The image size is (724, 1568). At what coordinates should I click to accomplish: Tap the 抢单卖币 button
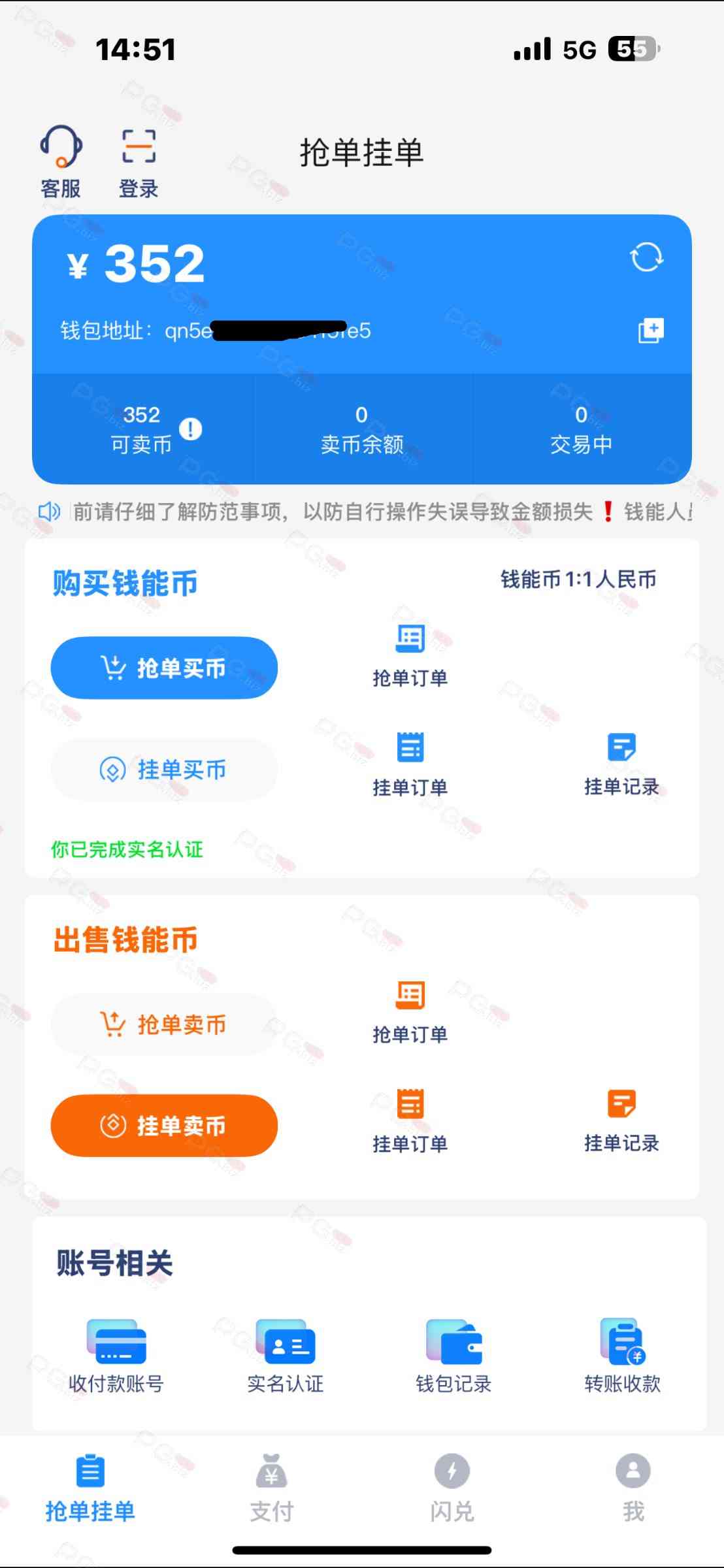(x=164, y=1024)
